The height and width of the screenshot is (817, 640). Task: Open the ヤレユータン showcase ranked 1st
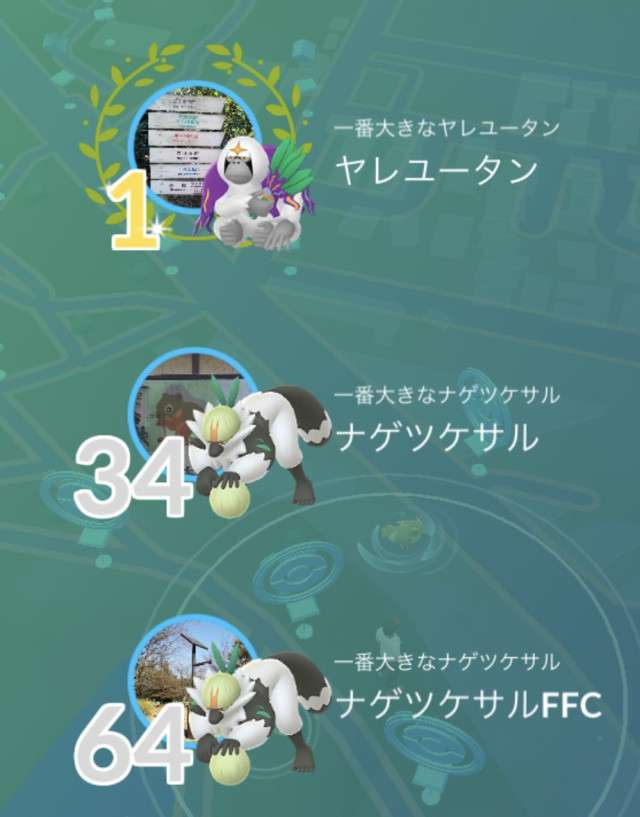(x=437, y=170)
